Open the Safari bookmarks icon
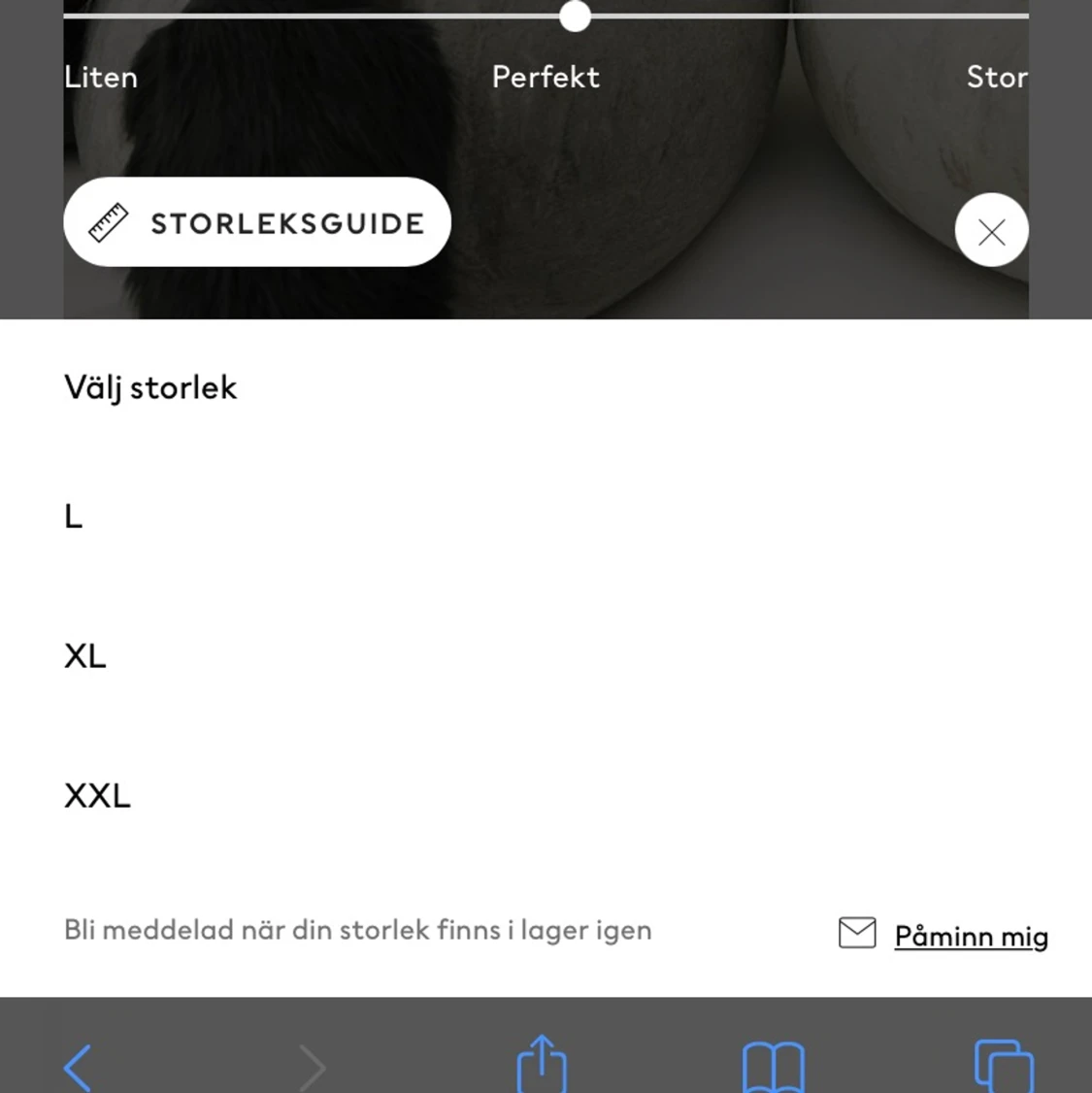Screen dimensions: 1092x1093 [x=773, y=1066]
